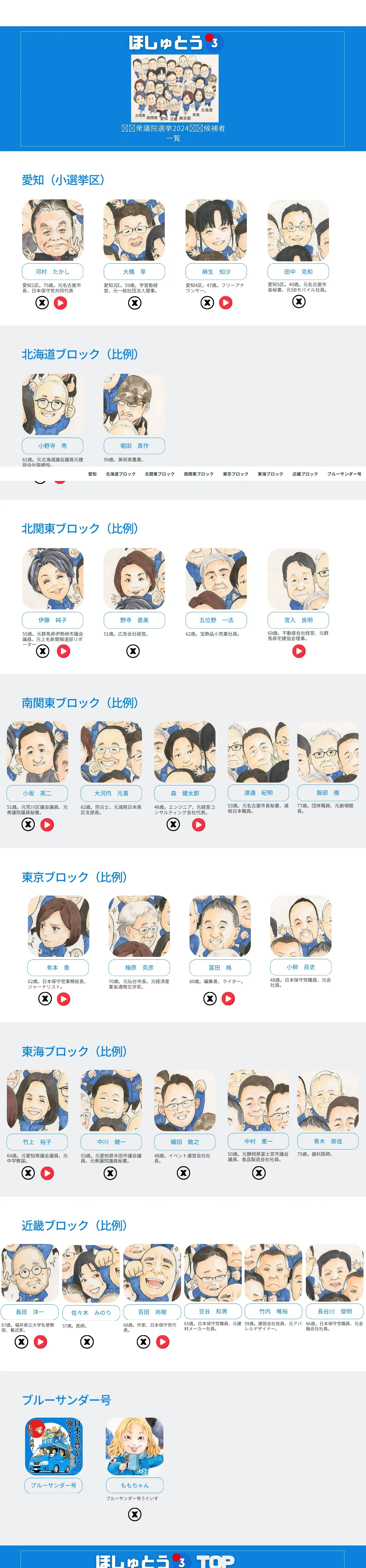Image resolution: width=366 pixels, height=1568 pixels.
Task: Open ももちゃん's X account
Action: pyautogui.click(x=134, y=1514)
